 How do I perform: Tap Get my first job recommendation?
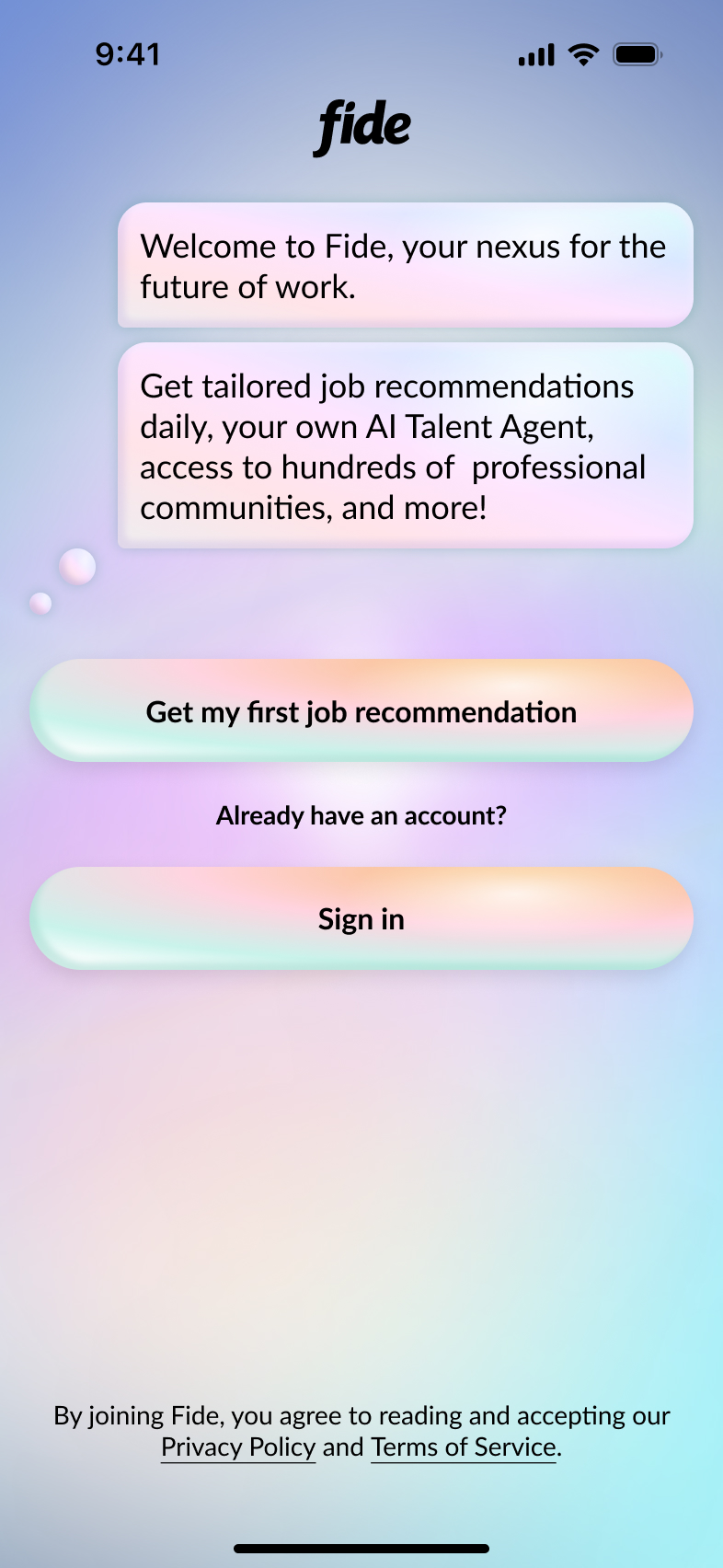point(361,711)
